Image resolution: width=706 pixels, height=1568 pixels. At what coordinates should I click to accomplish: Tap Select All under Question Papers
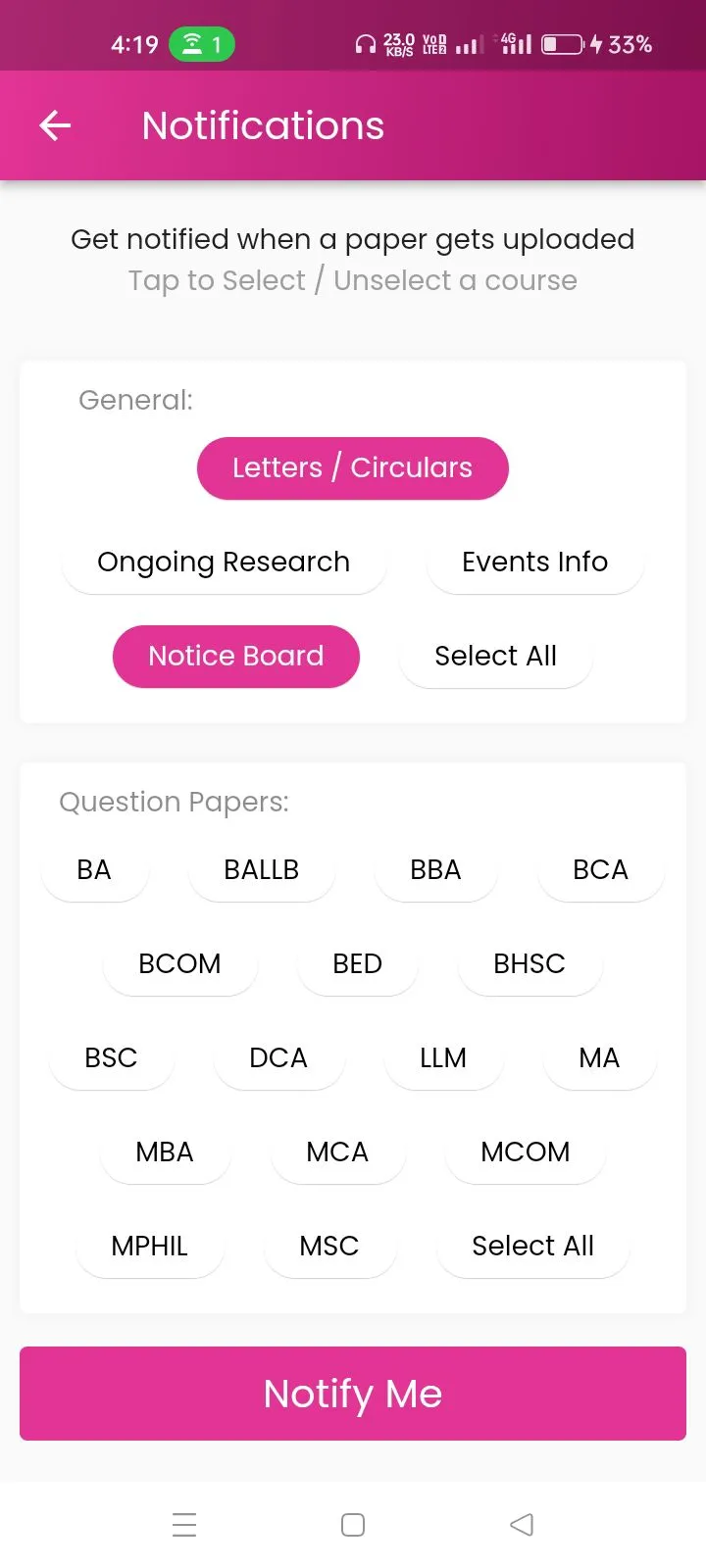[x=533, y=1247]
